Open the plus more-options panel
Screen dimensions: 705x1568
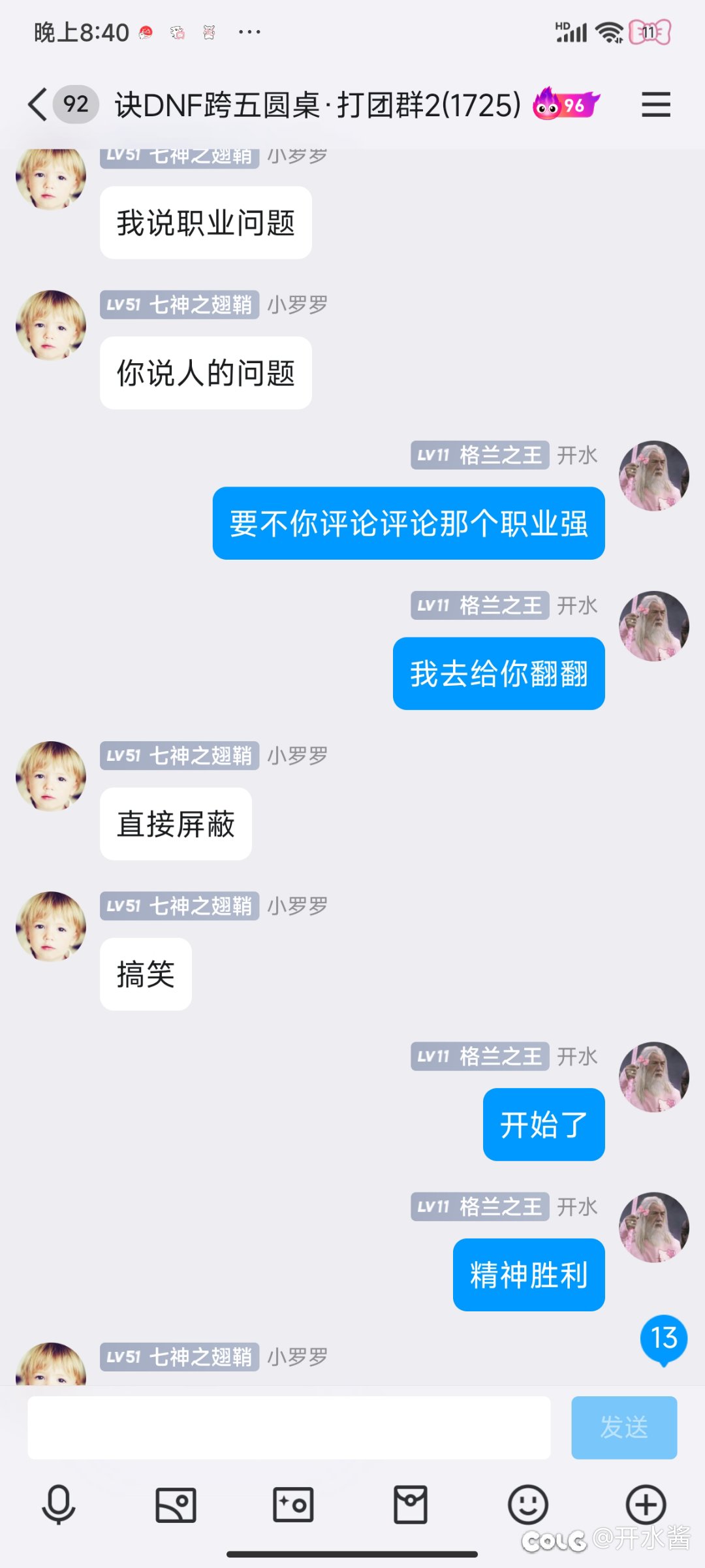click(x=646, y=1505)
